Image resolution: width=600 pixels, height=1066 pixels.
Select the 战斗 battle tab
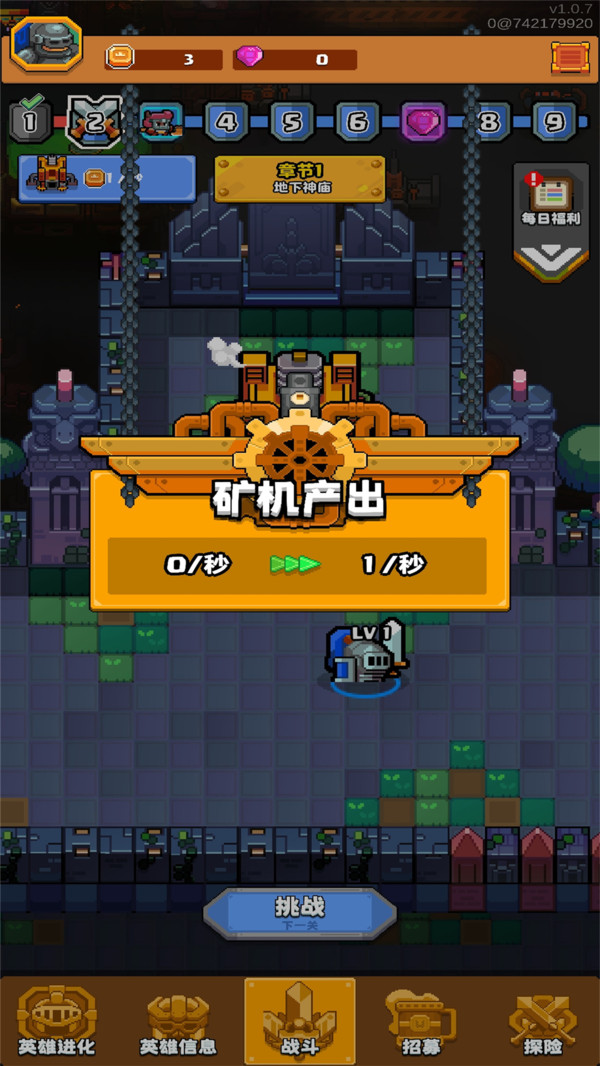pyautogui.click(x=300, y=1022)
